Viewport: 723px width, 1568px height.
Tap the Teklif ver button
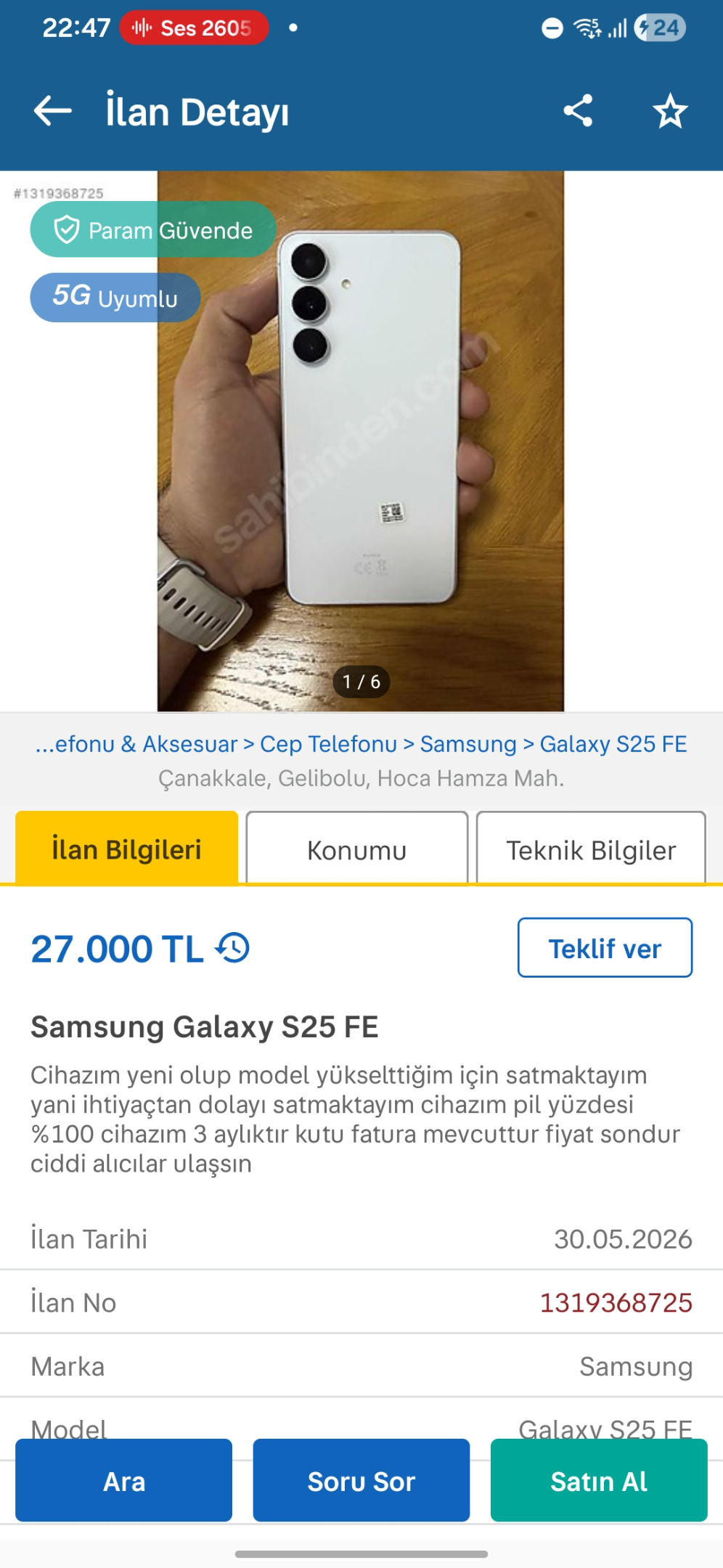(605, 948)
